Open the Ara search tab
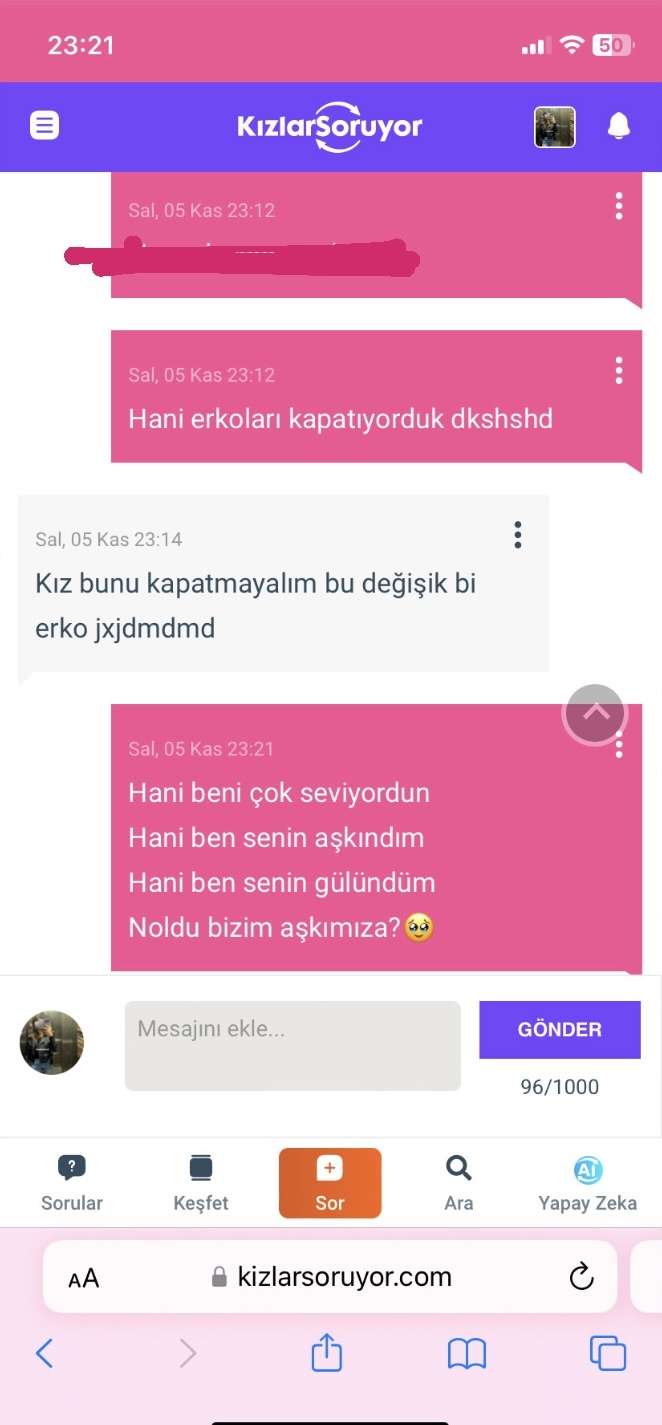The width and height of the screenshot is (662, 1425). [459, 1184]
